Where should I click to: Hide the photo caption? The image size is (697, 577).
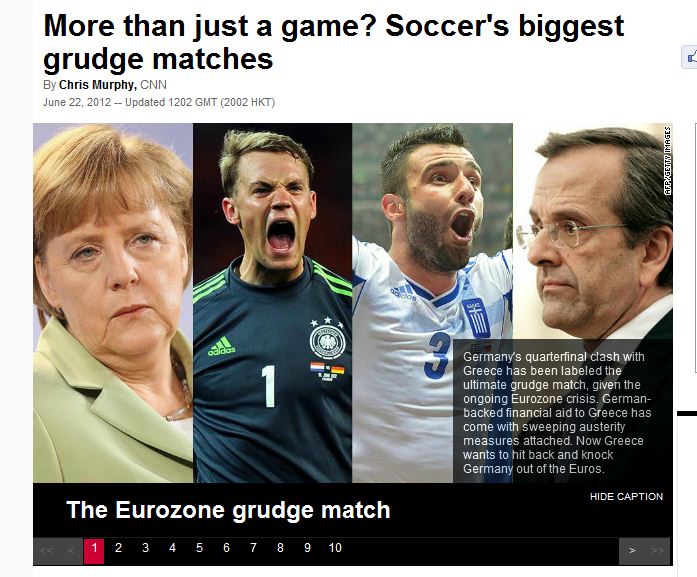[x=626, y=497]
